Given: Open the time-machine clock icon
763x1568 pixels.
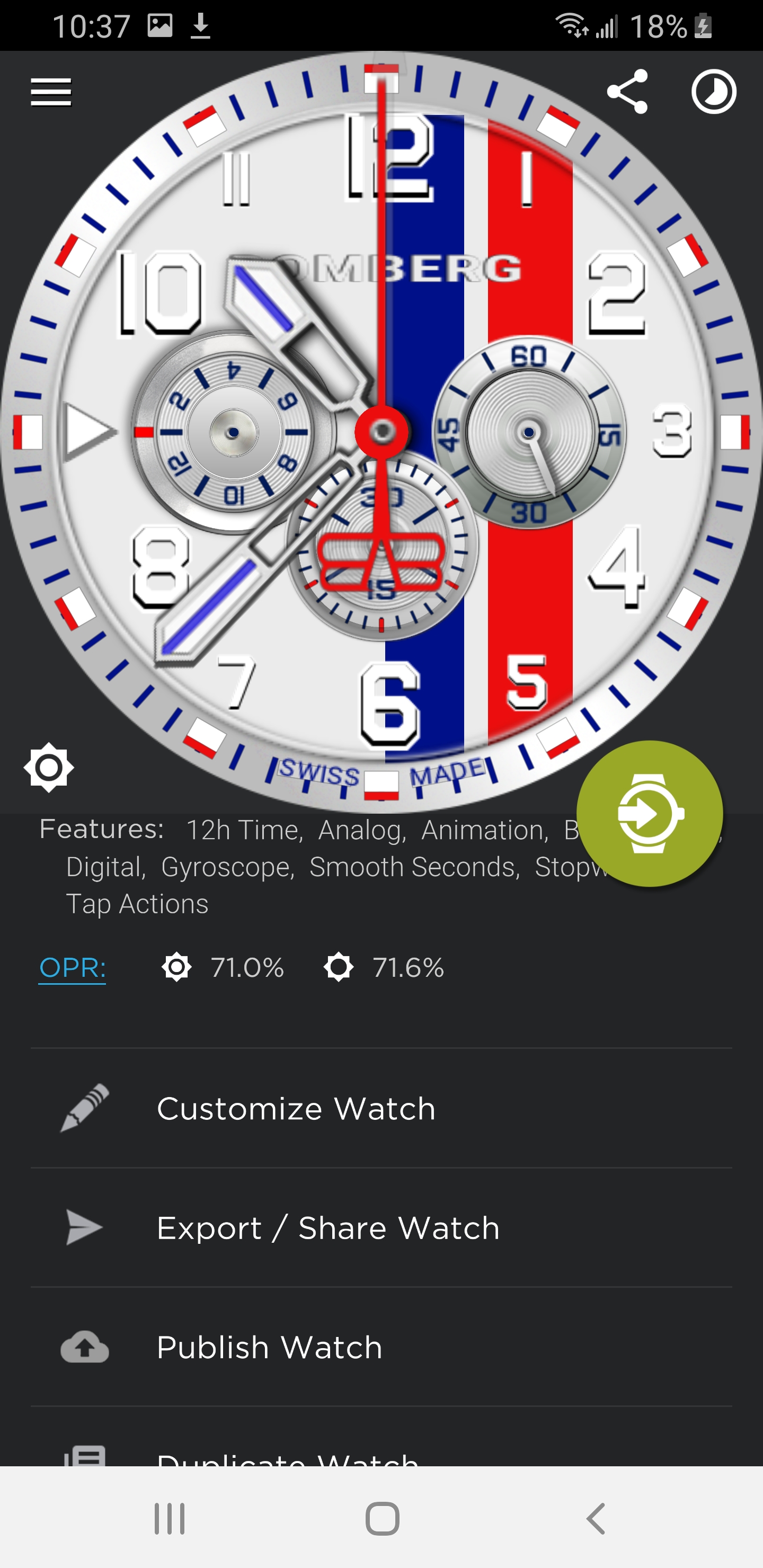Looking at the screenshot, I should tap(714, 92).
